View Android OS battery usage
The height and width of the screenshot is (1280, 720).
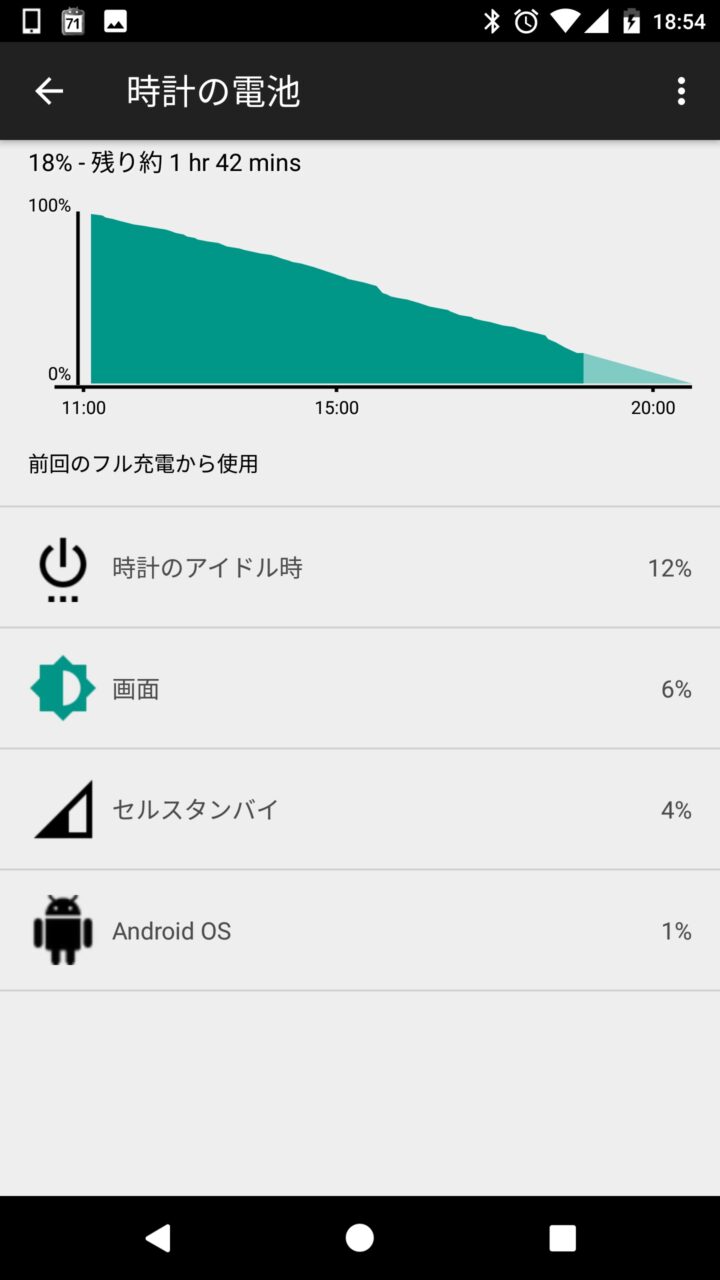[x=360, y=931]
